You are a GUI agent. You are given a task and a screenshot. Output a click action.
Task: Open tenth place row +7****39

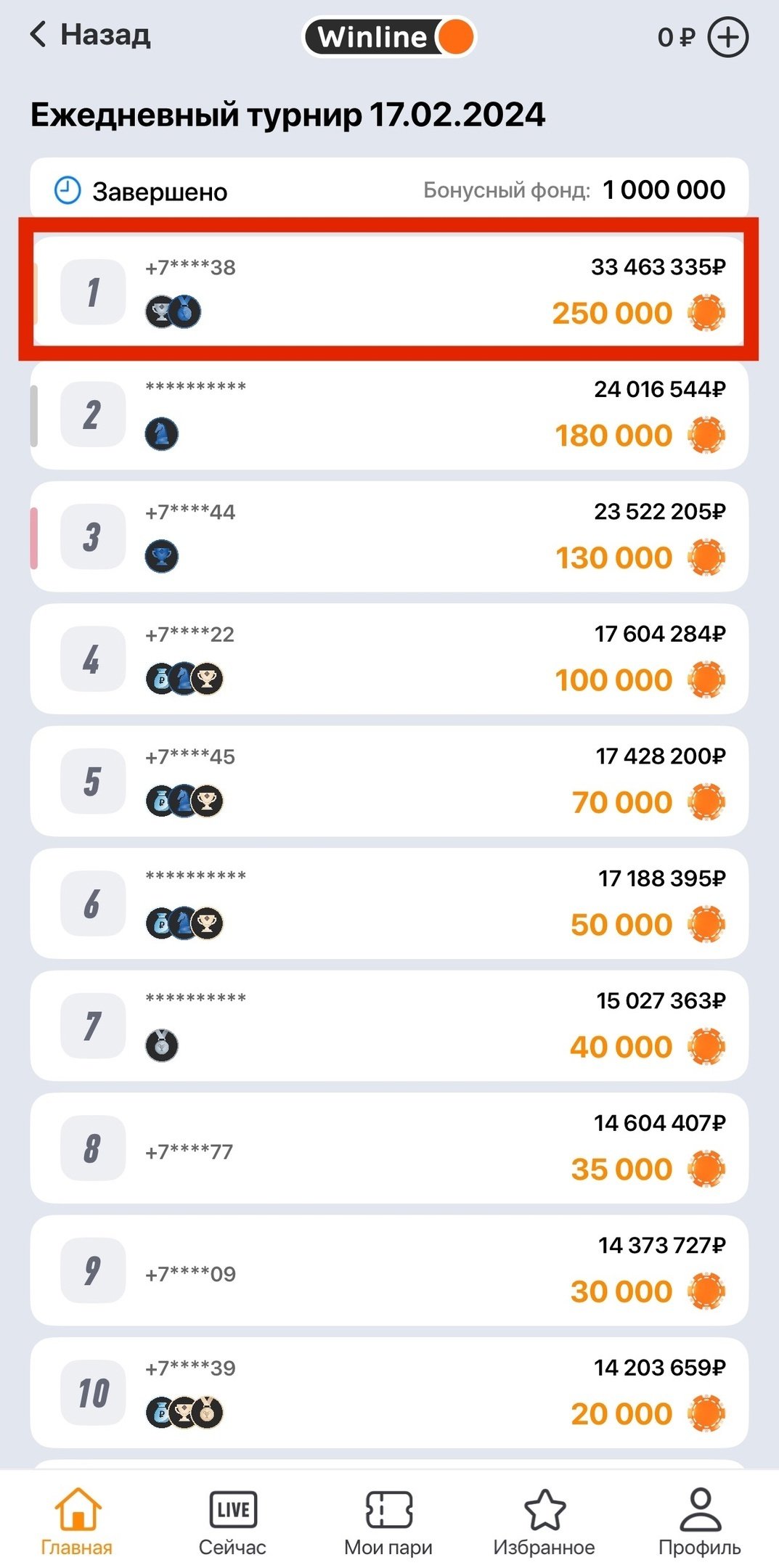point(389,1392)
